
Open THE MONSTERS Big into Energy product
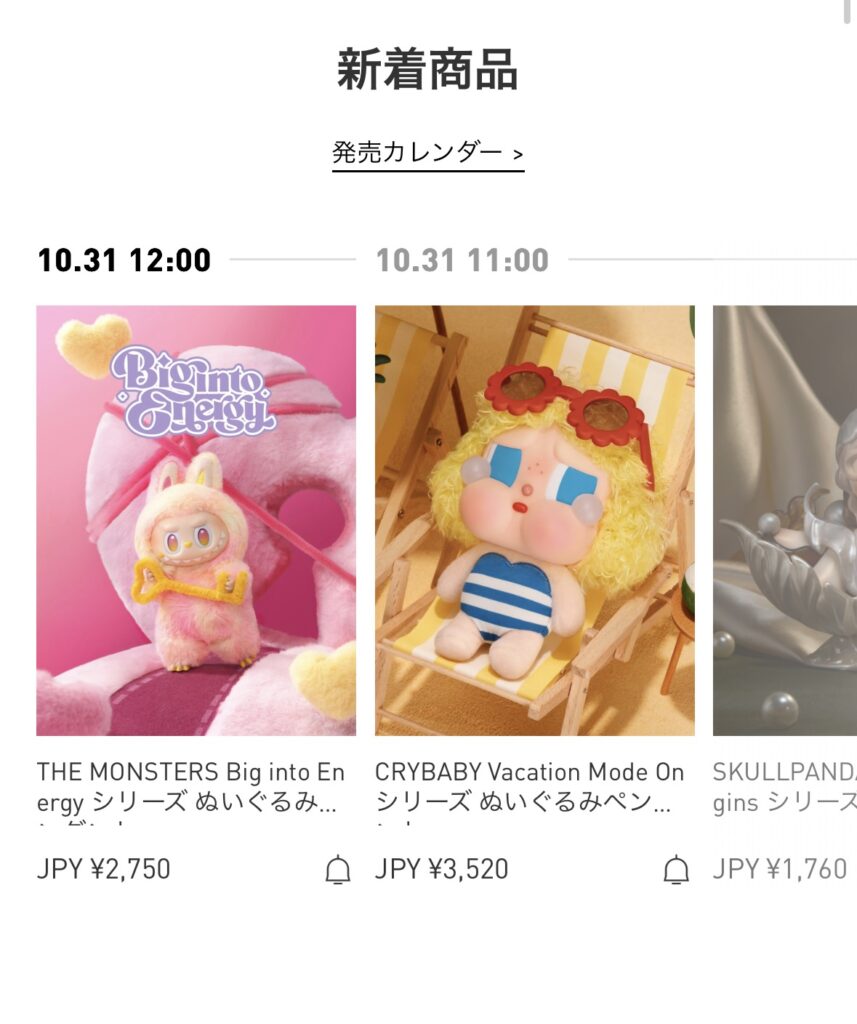[196, 520]
